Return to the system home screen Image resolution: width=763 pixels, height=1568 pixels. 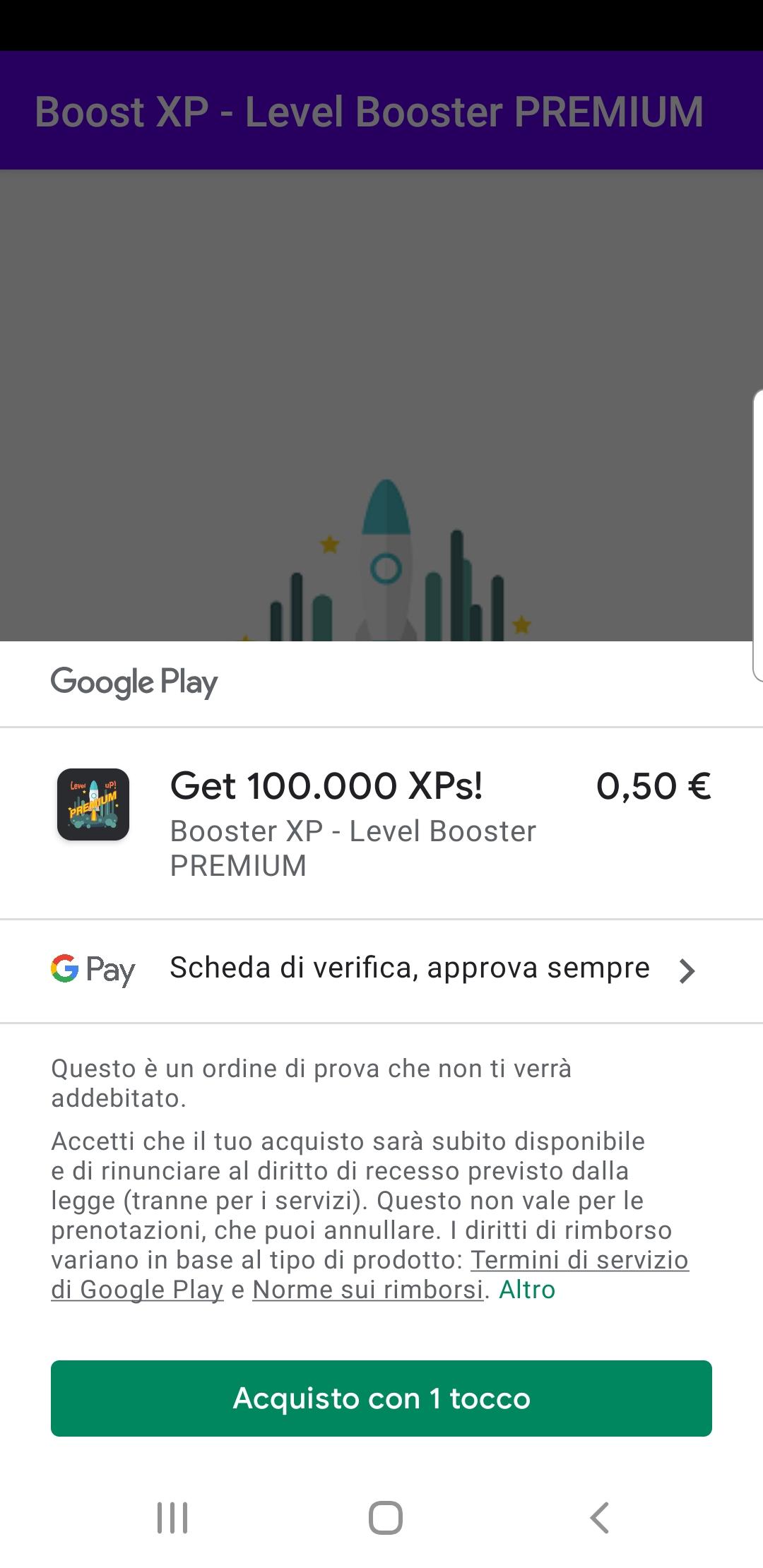click(x=385, y=1516)
